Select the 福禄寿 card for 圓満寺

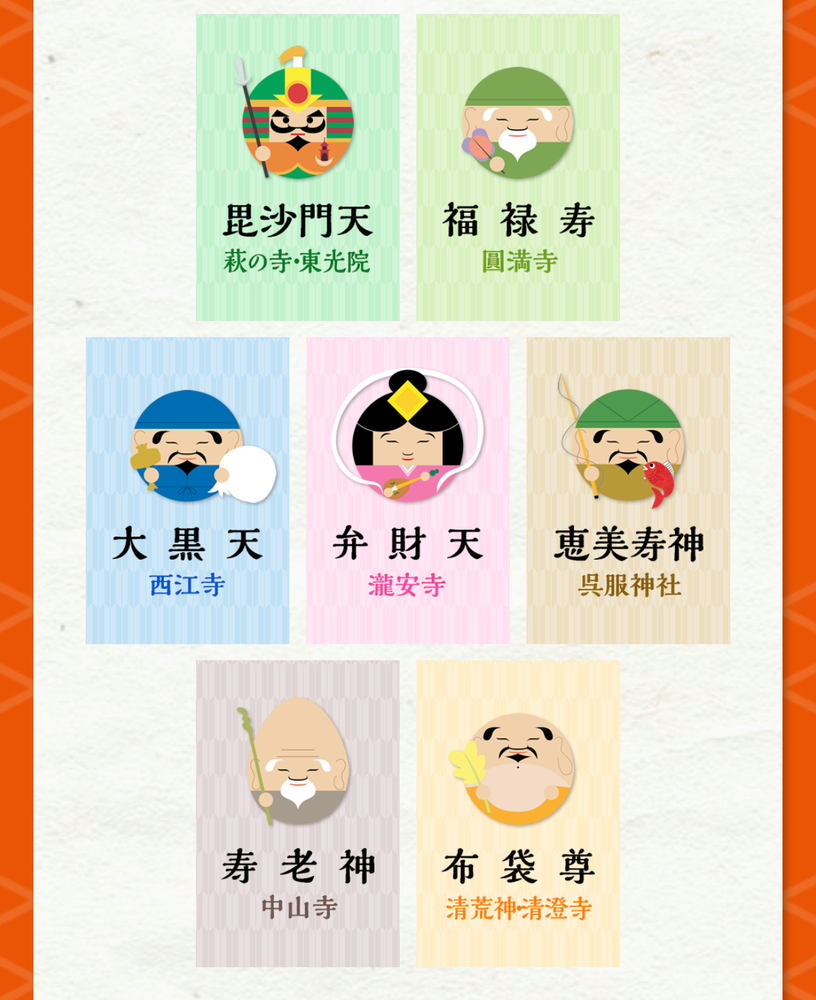point(517,167)
